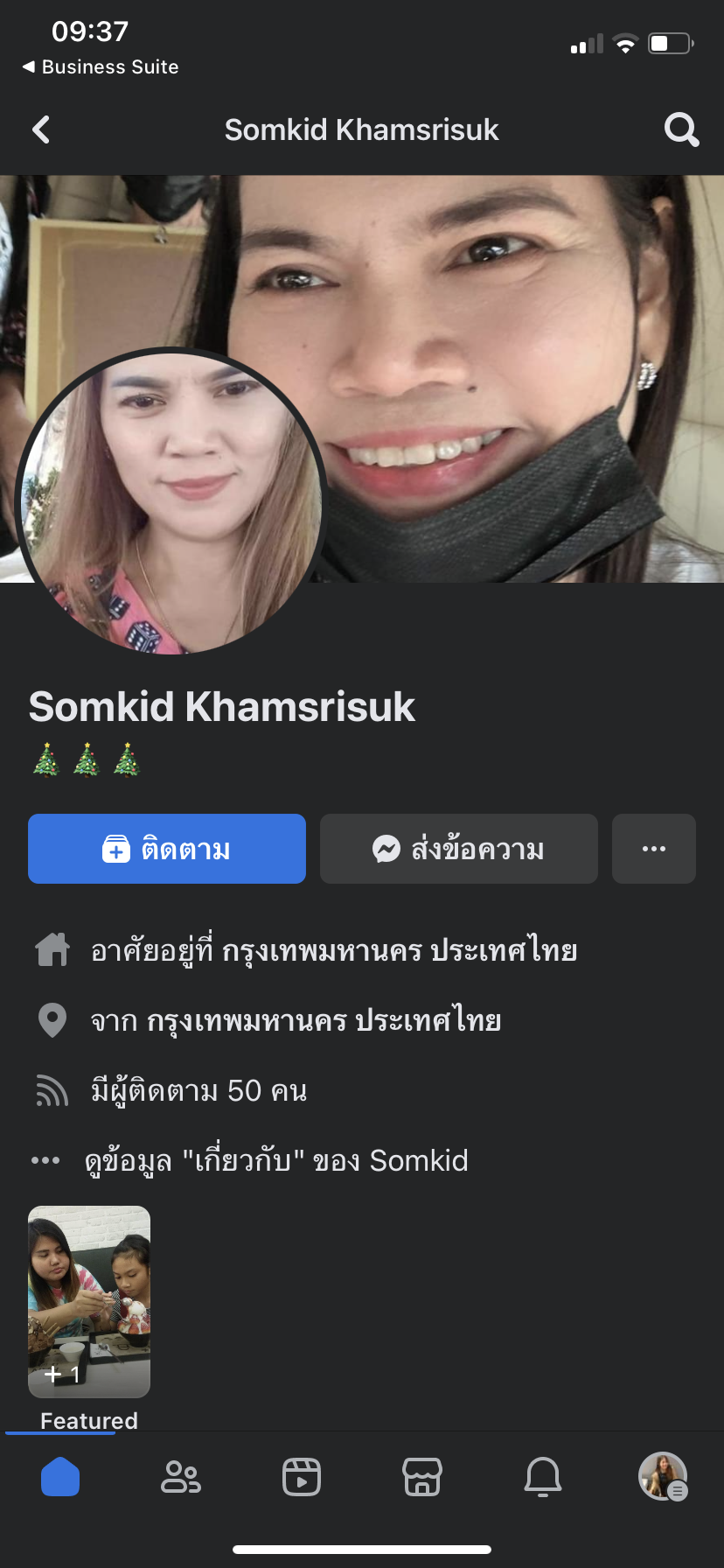The image size is (724, 1568).
Task: Open the three-dot more options button
Action: [654, 849]
